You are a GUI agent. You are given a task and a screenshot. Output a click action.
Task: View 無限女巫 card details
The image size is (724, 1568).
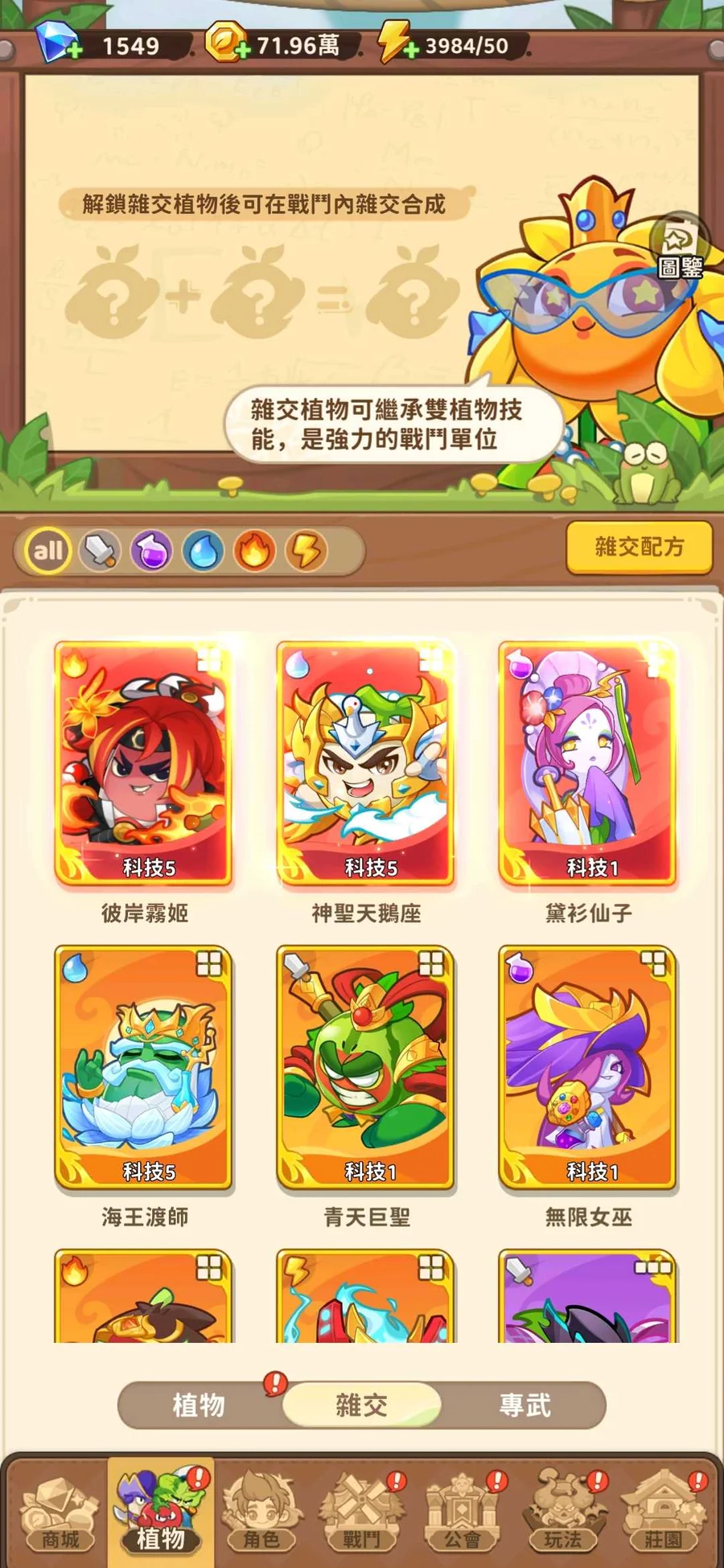pyautogui.click(x=588, y=1068)
